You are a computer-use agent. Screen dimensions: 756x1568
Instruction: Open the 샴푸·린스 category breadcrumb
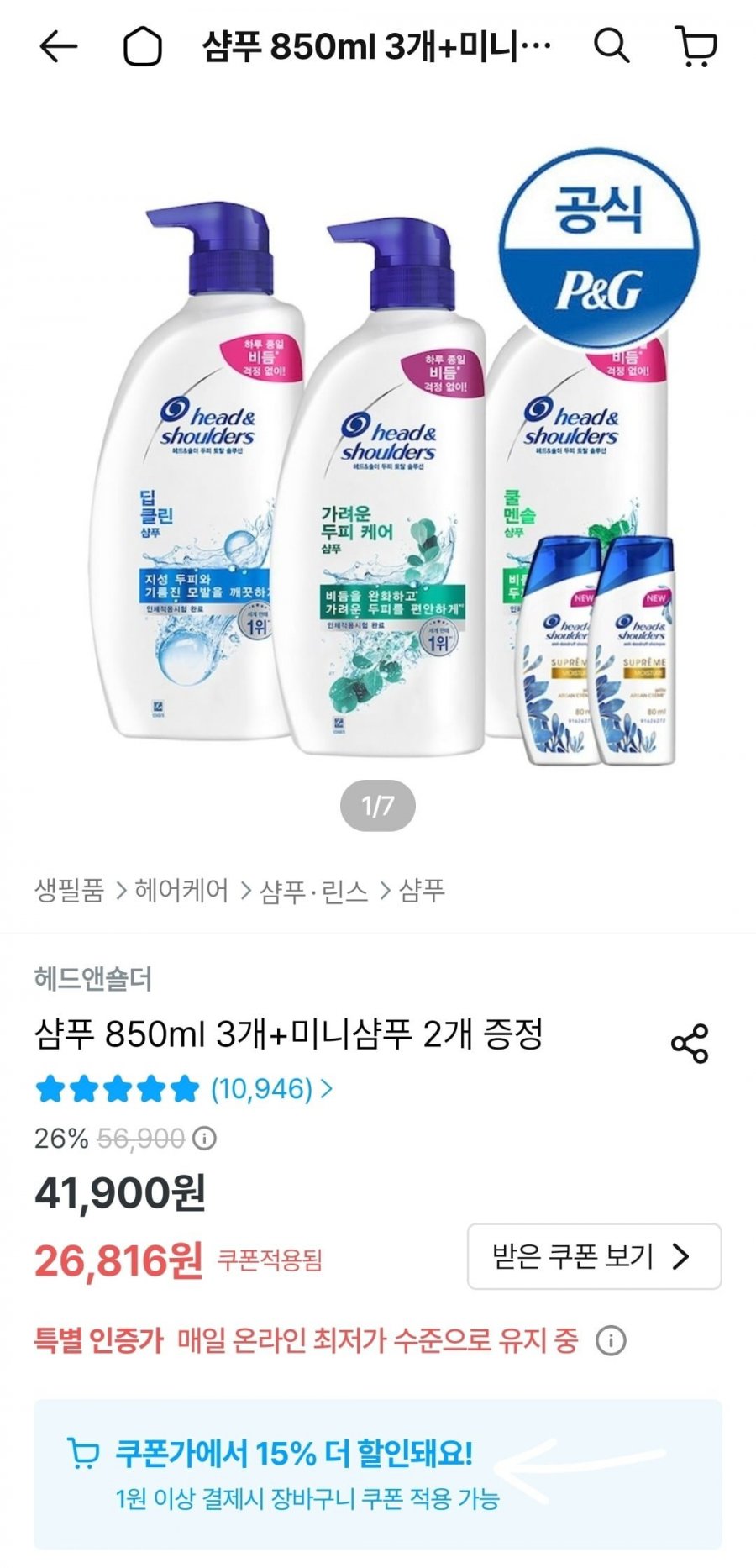pos(314,891)
